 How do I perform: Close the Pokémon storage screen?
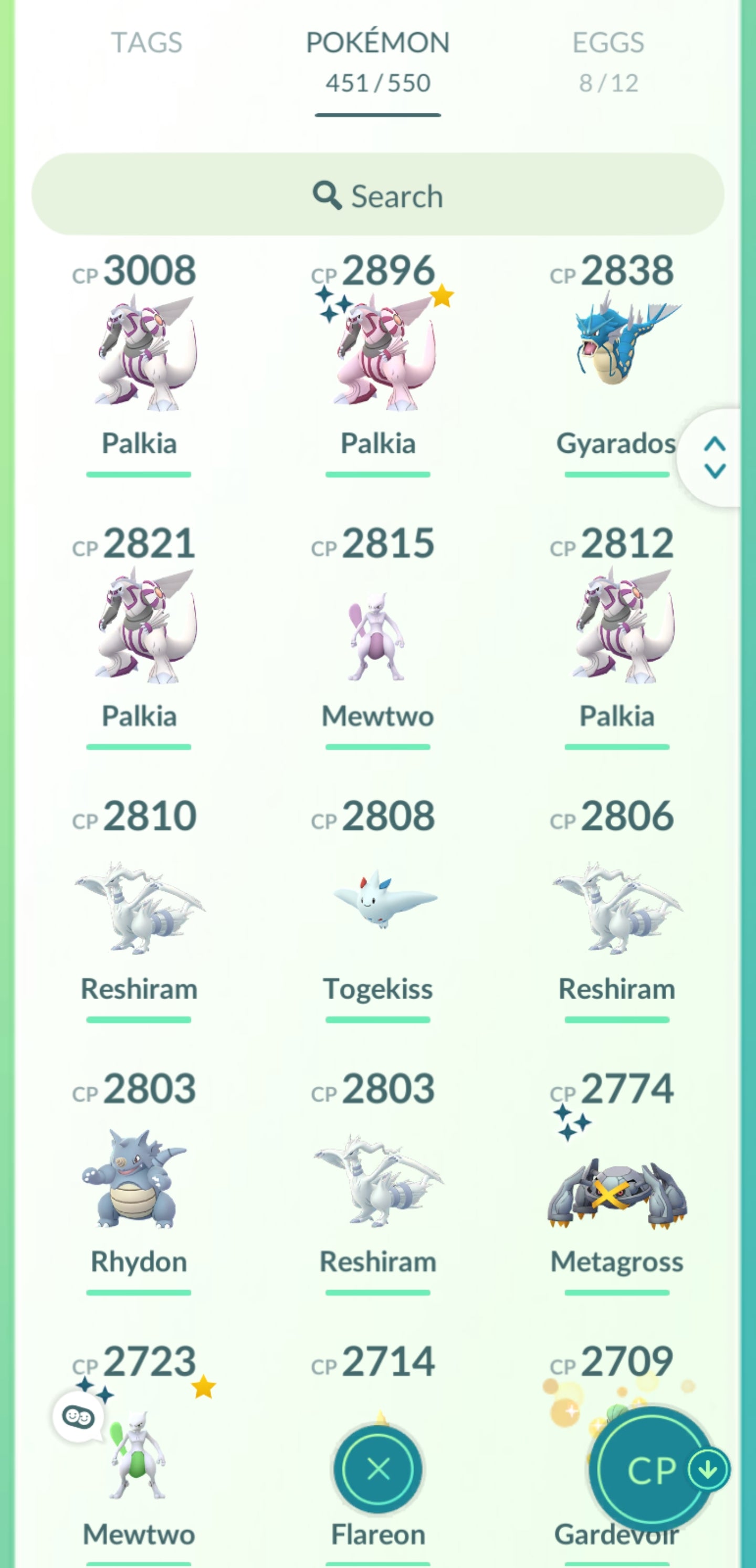point(377,1469)
